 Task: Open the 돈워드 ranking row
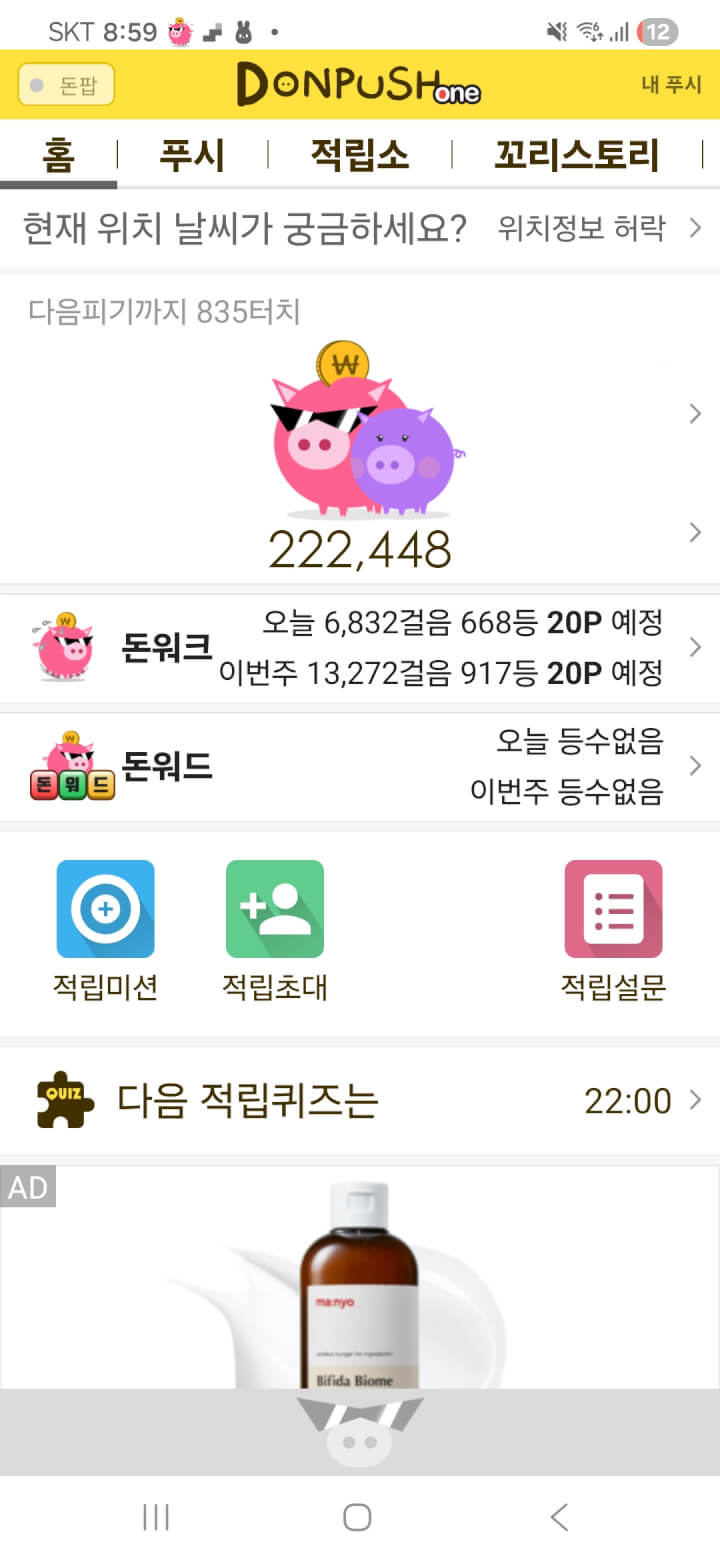pyautogui.click(x=360, y=767)
